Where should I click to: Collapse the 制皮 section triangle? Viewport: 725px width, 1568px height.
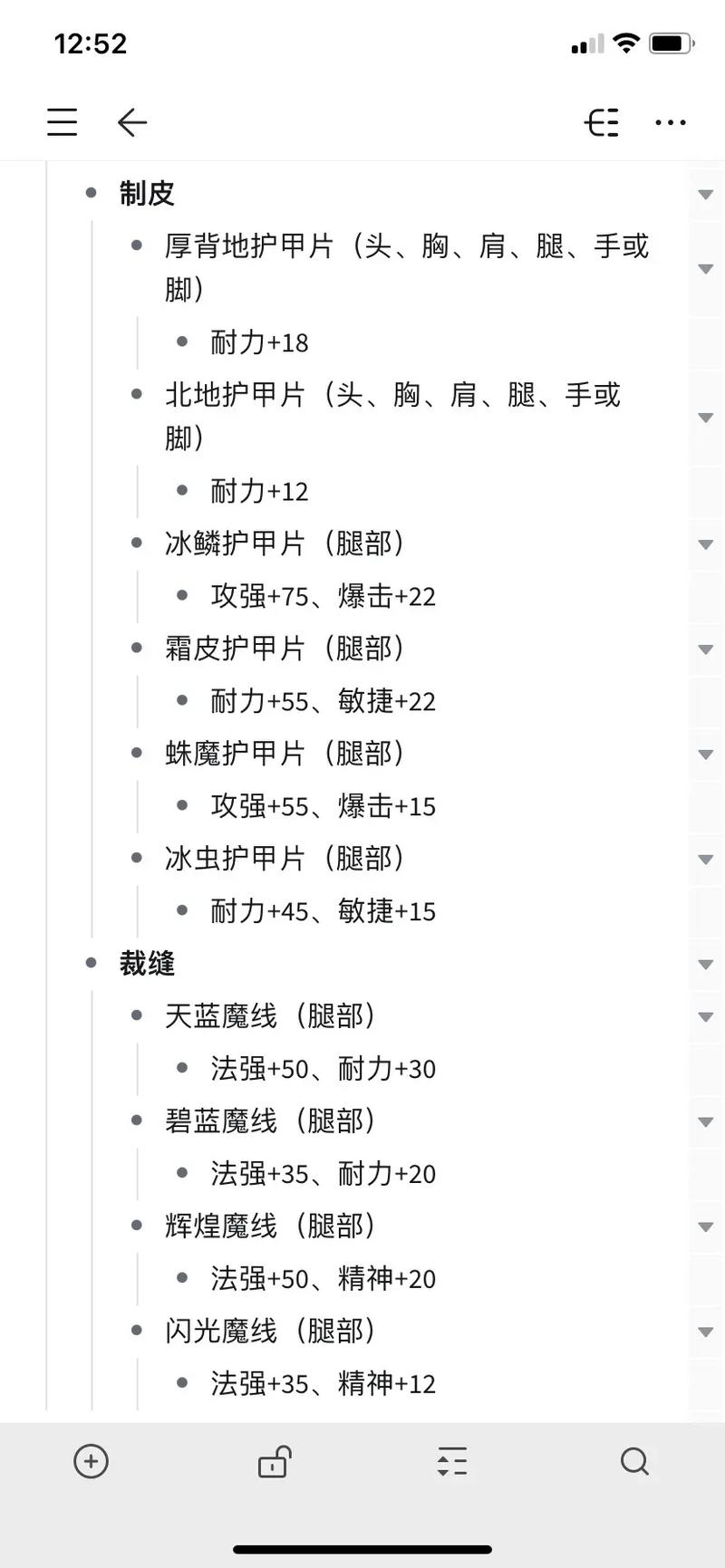(x=705, y=193)
